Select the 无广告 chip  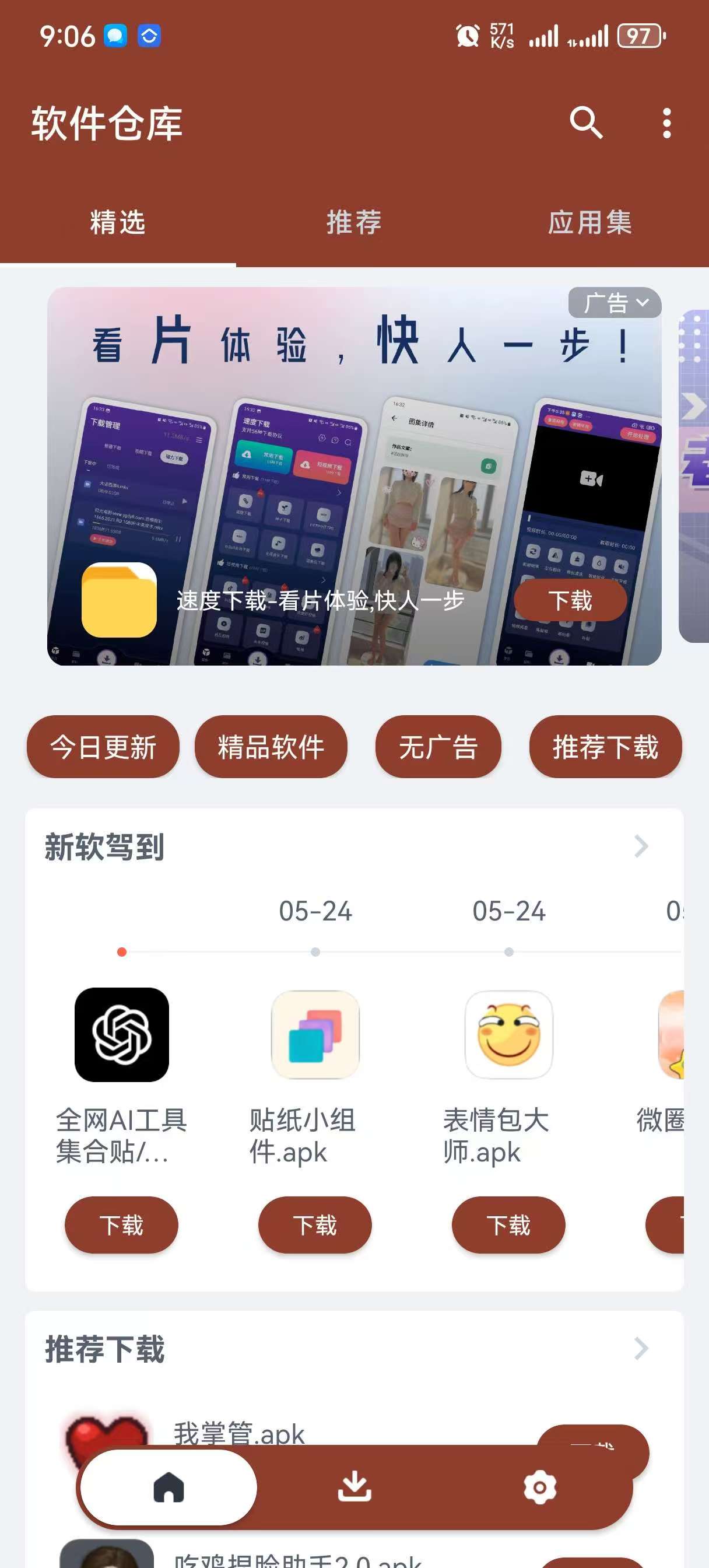[x=437, y=747]
